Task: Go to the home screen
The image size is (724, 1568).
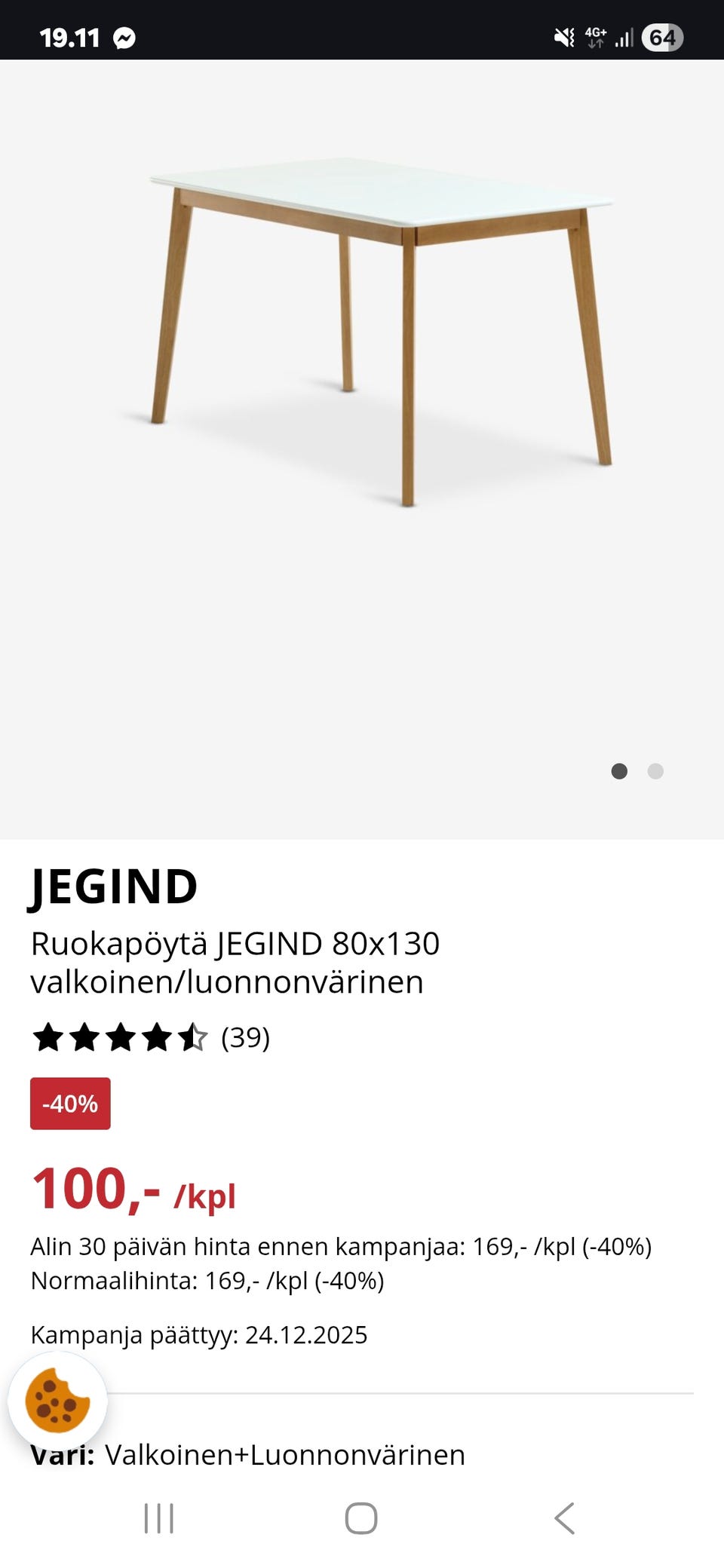Action: point(361,1518)
